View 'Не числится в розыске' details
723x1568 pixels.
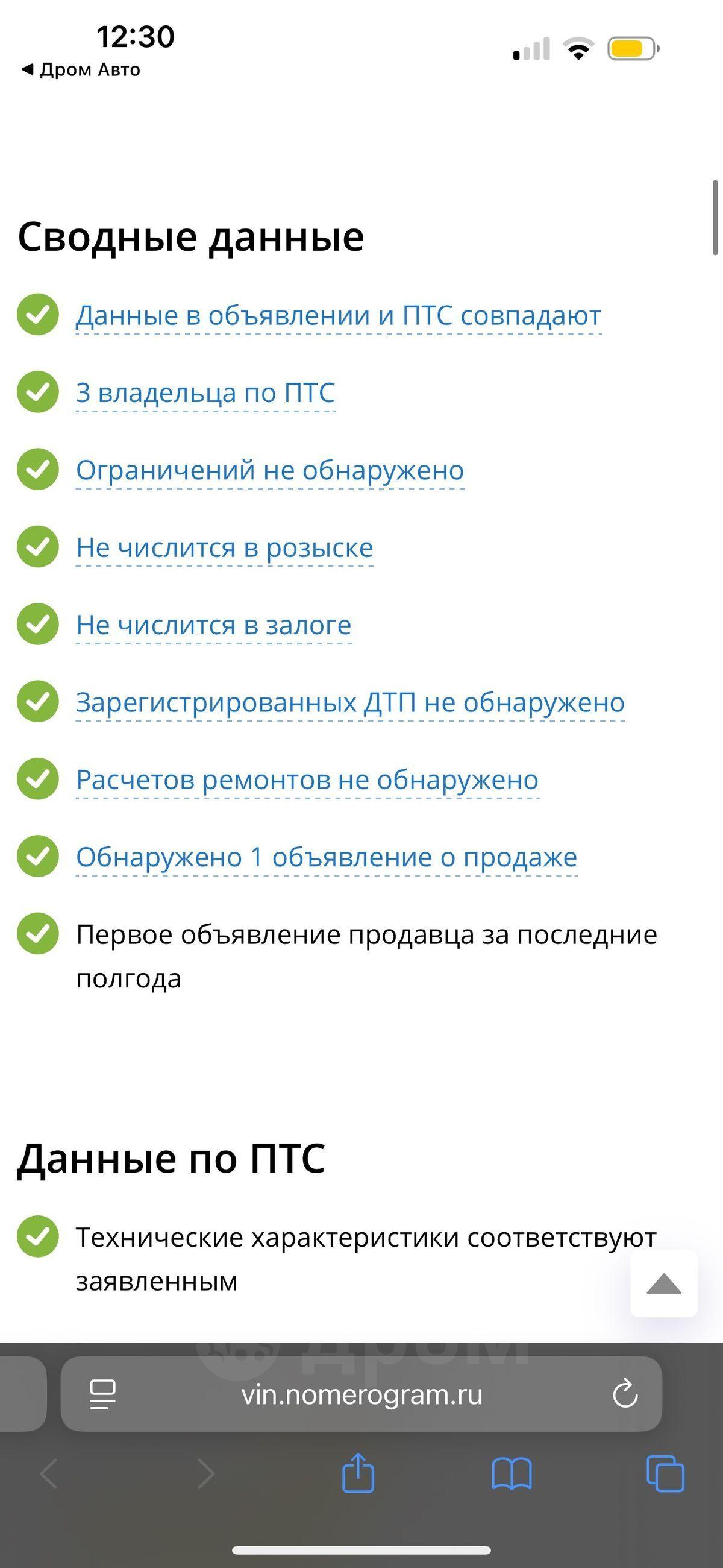[x=224, y=548]
